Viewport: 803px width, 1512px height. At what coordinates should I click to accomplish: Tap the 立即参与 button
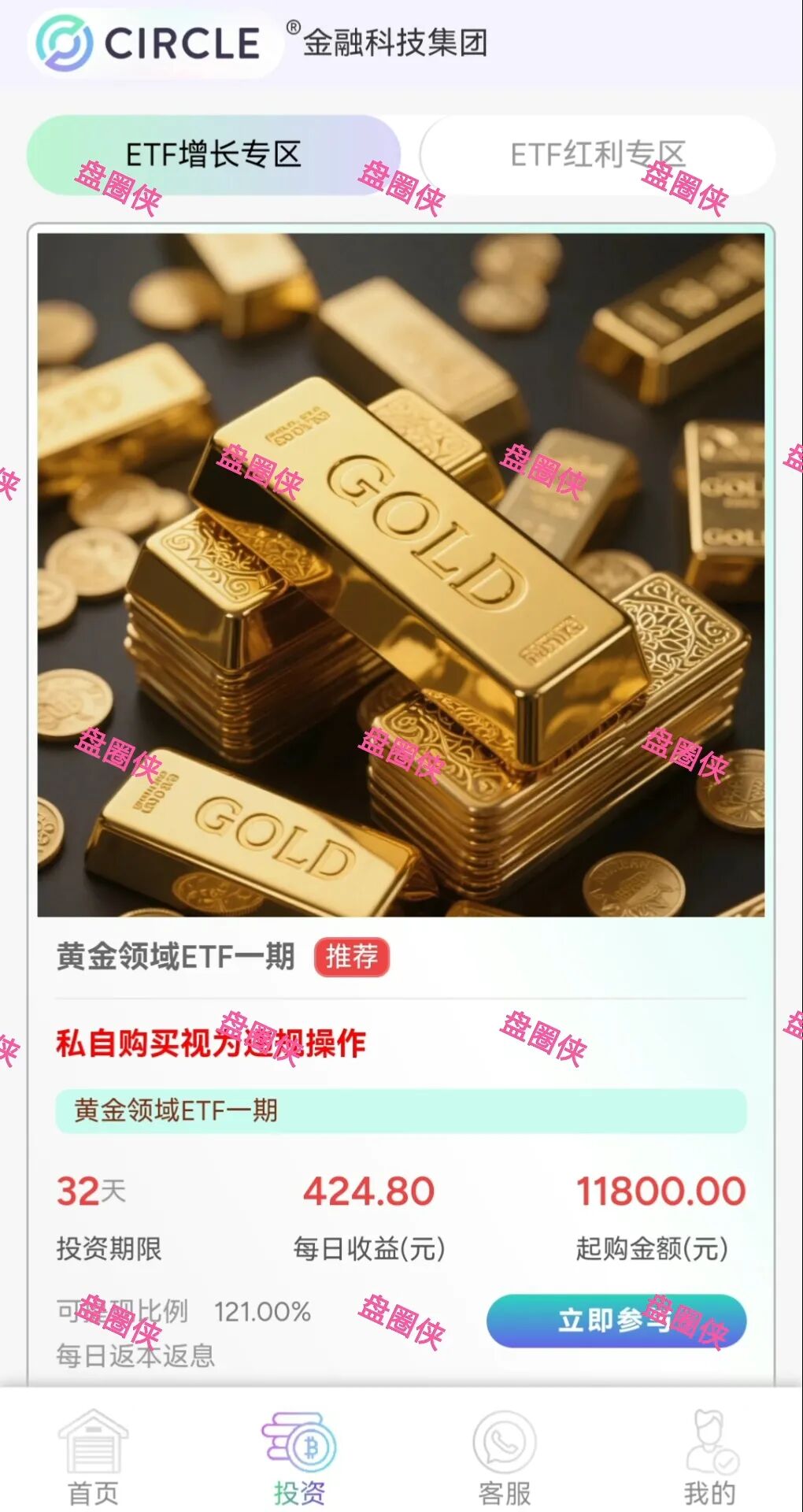(616, 1321)
